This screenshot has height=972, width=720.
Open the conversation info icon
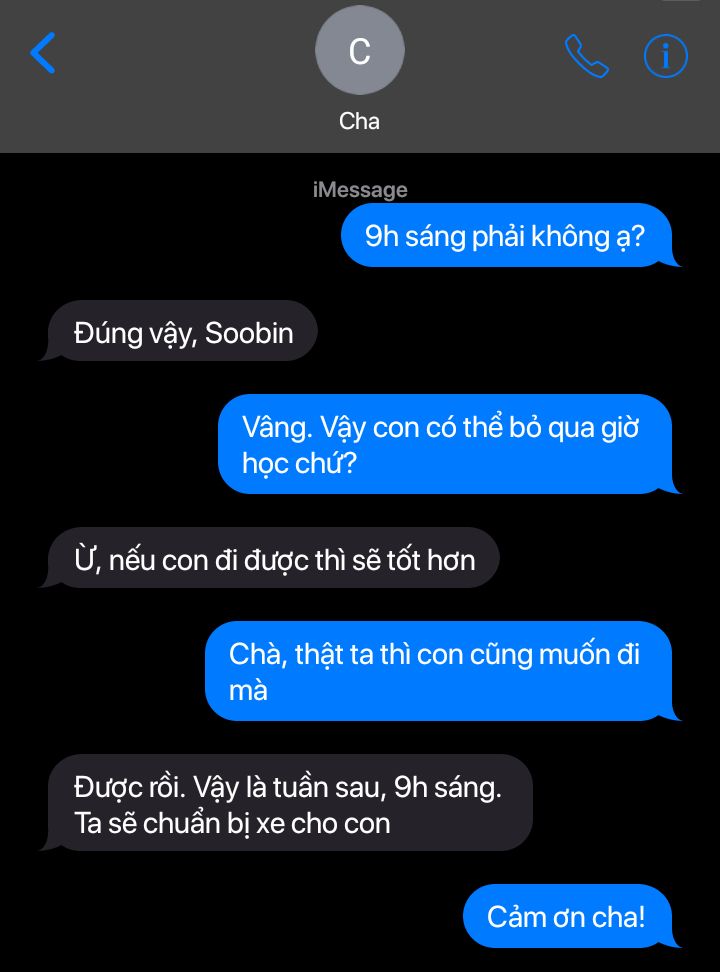click(x=665, y=57)
